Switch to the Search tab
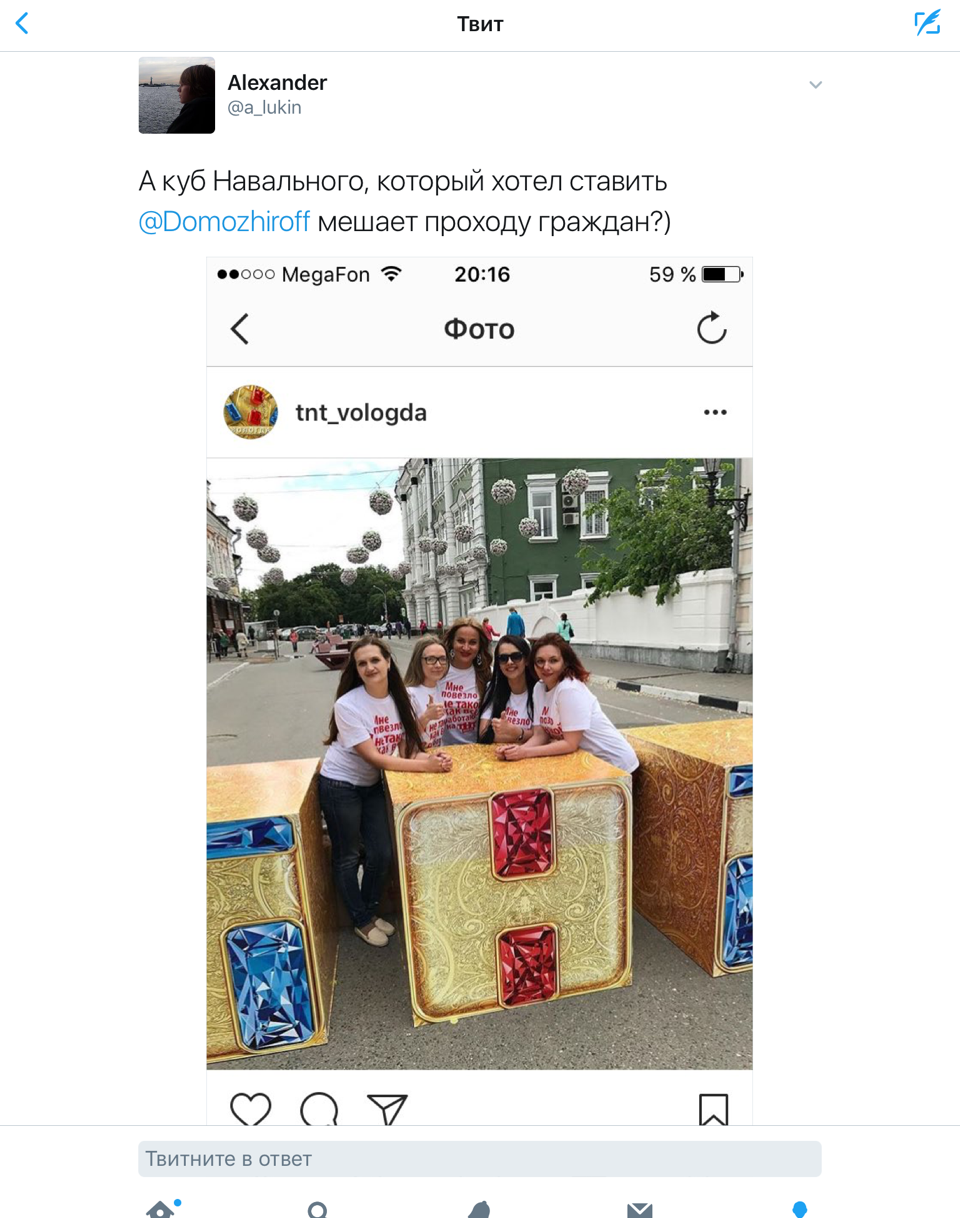Image resolution: width=960 pixels, height=1218 pixels. coord(318,1209)
